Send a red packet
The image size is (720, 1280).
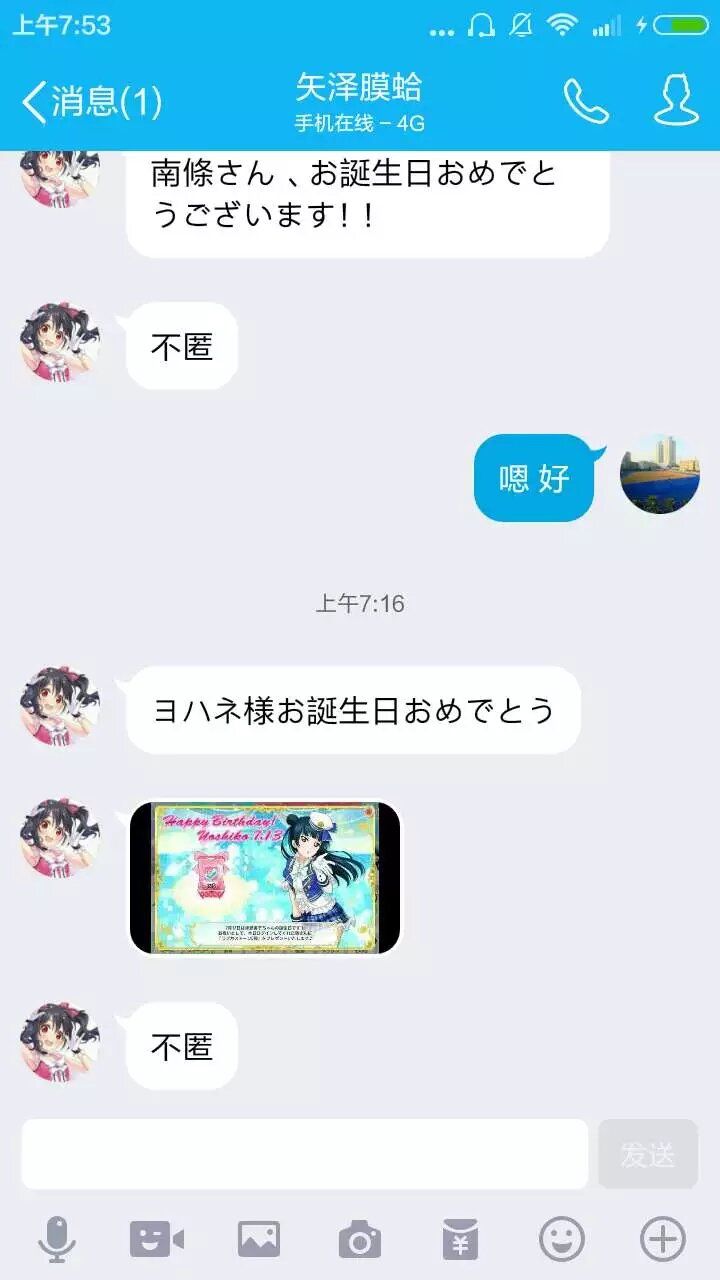(x=460, y=1240)
